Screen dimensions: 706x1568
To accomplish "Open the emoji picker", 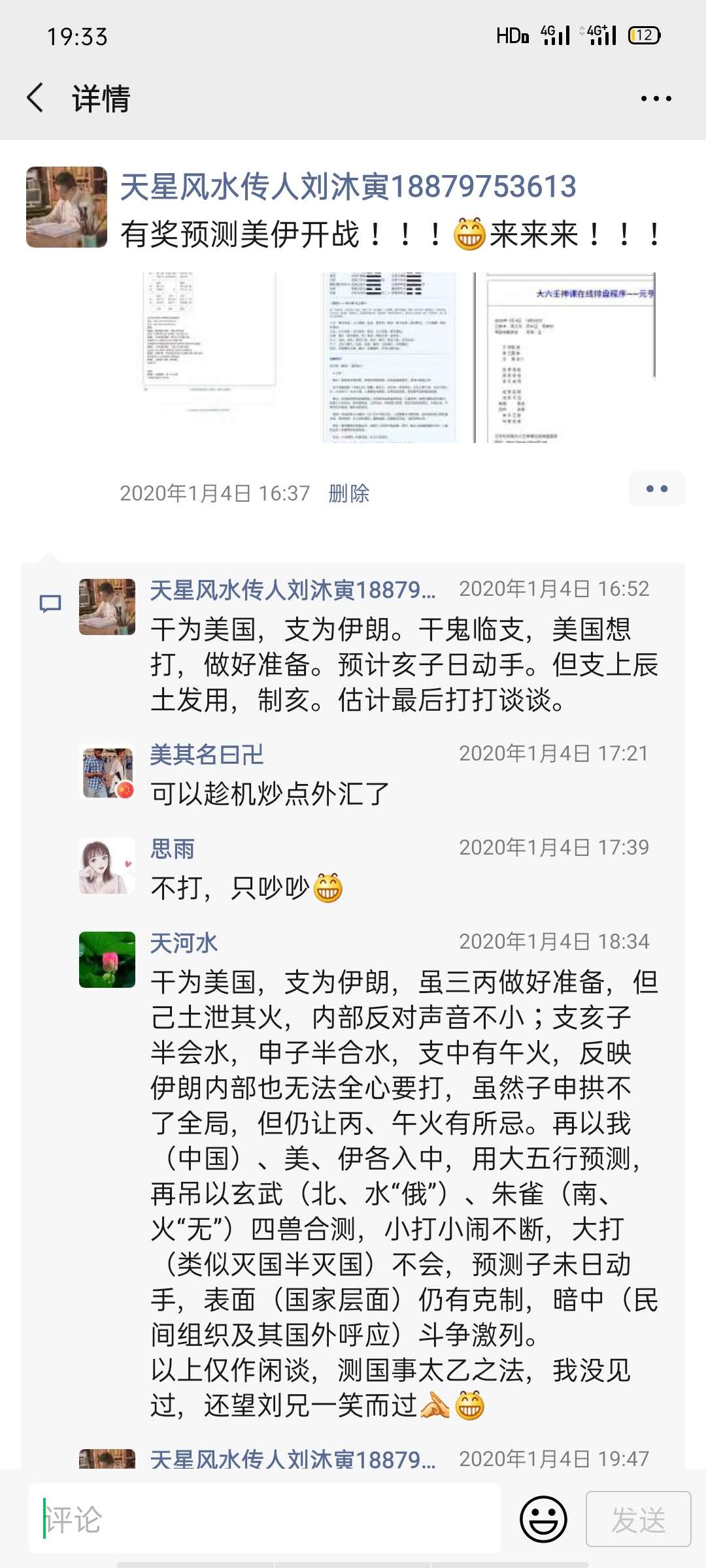I will tap(543, 1520).
